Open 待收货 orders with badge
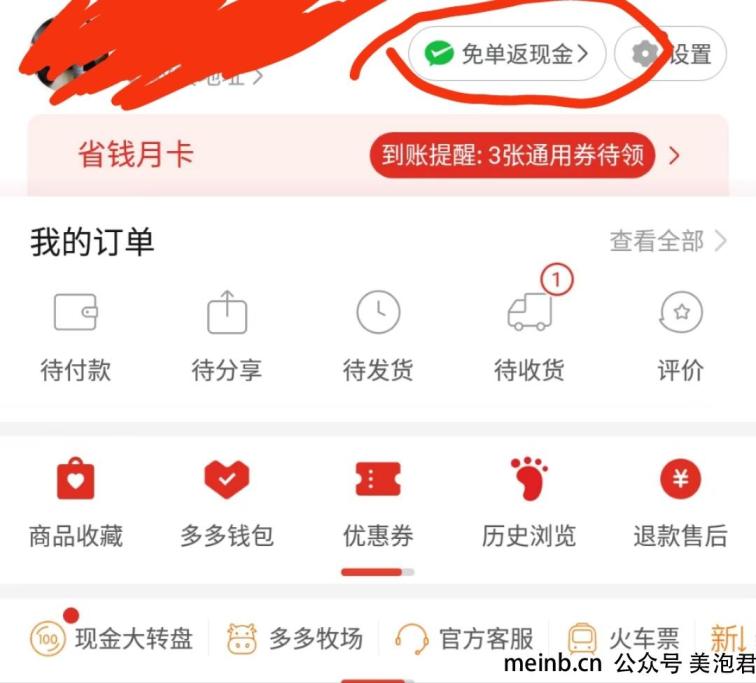 click(x=530, y=337)
